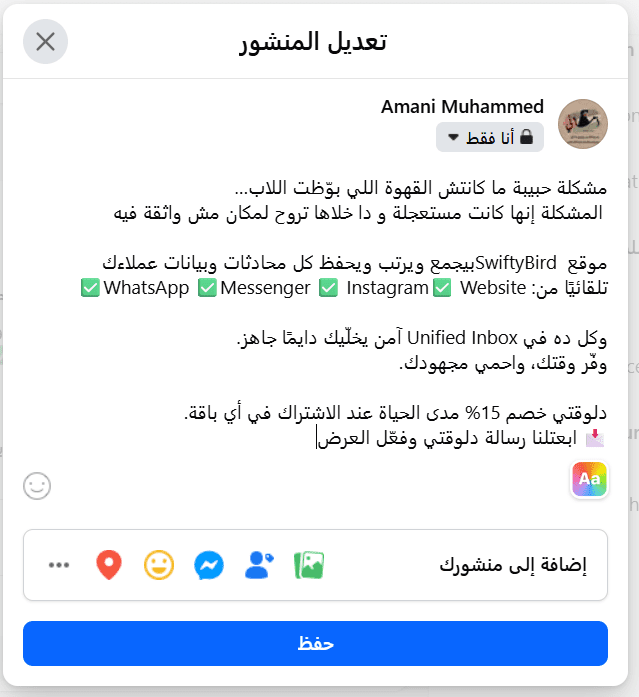This screenshot has width=639, height=697.
Task: Open more options for adding to post
Action: [59, 565]
